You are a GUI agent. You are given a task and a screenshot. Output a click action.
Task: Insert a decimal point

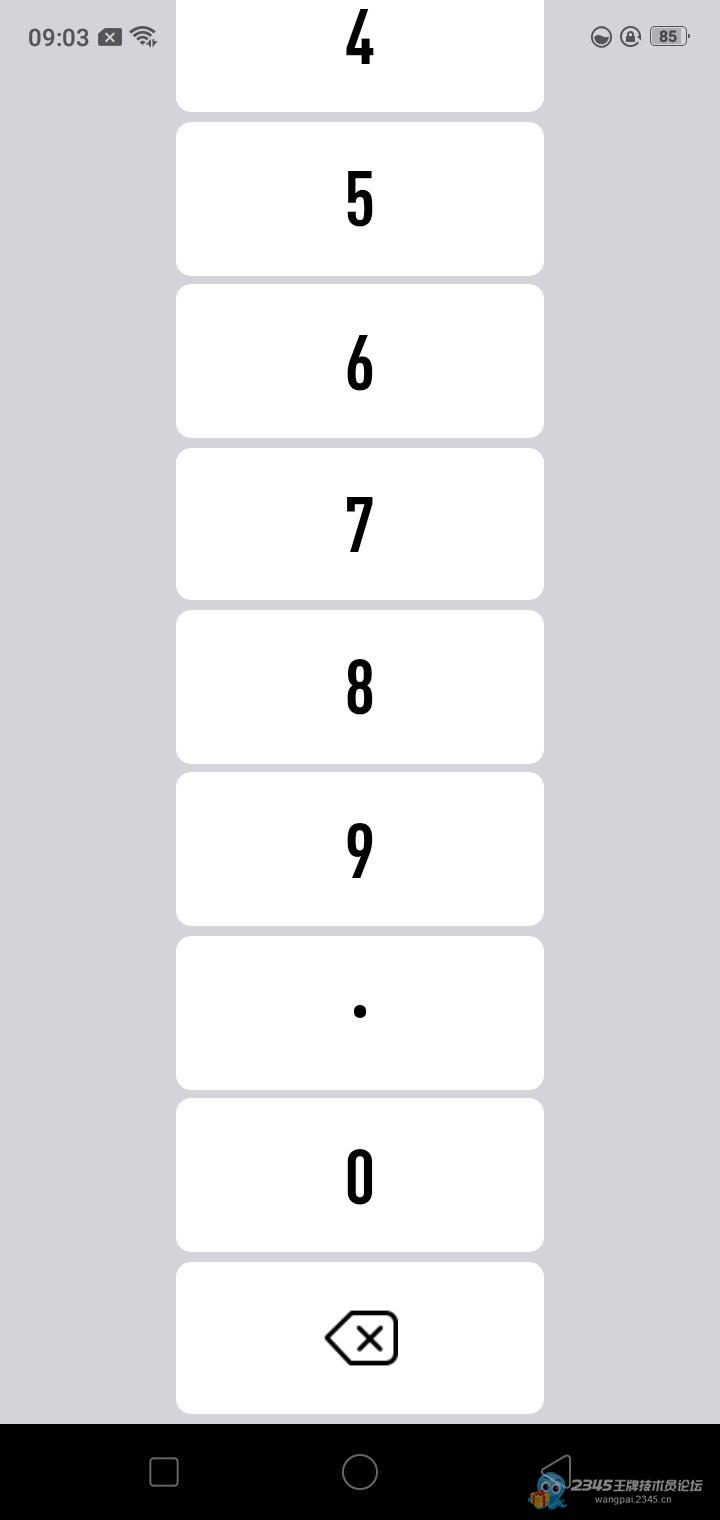click(360, 1012)
